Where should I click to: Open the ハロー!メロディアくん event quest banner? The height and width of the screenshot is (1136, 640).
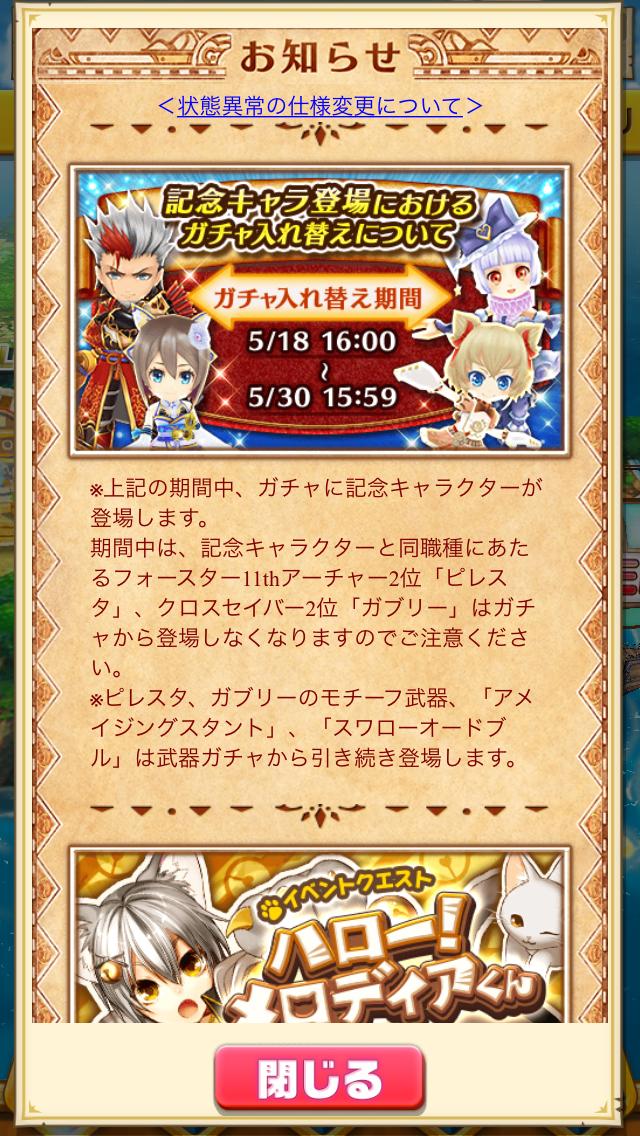coord(320,935)
